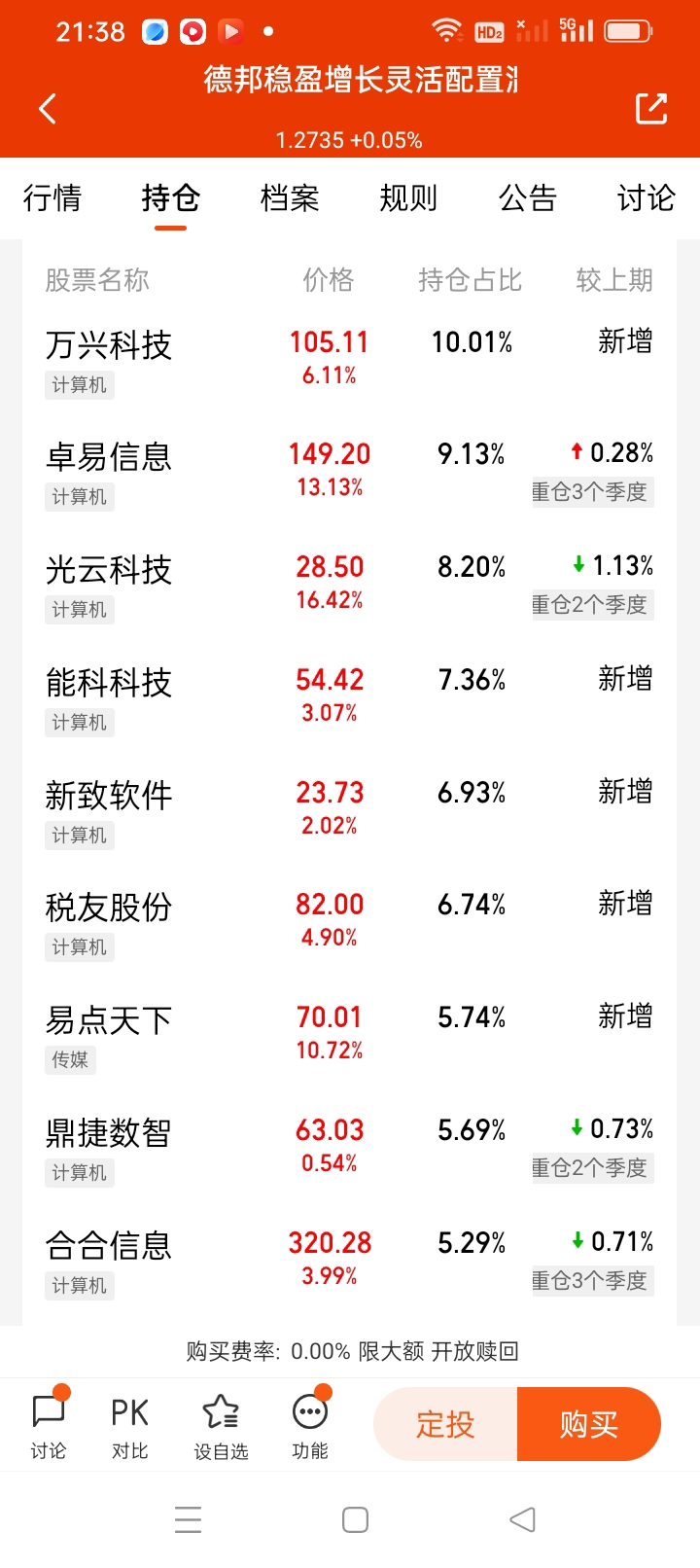Viewport: 700px width, 1568px height.
Task: View 合合信息 stock details
Action: [x=109, y=1246]
